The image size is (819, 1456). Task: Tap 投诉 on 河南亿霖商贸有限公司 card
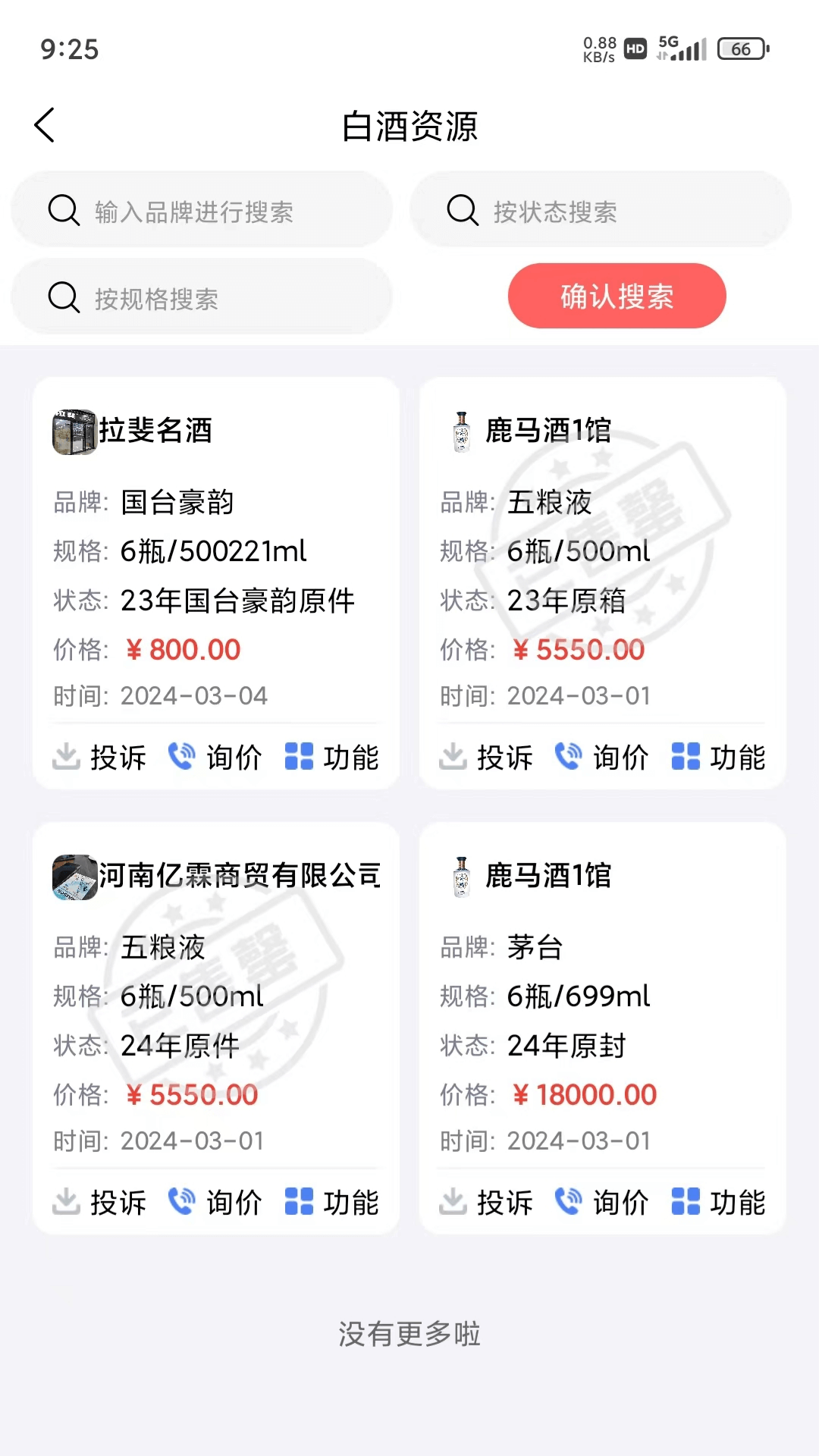(x=100, y=1202)
